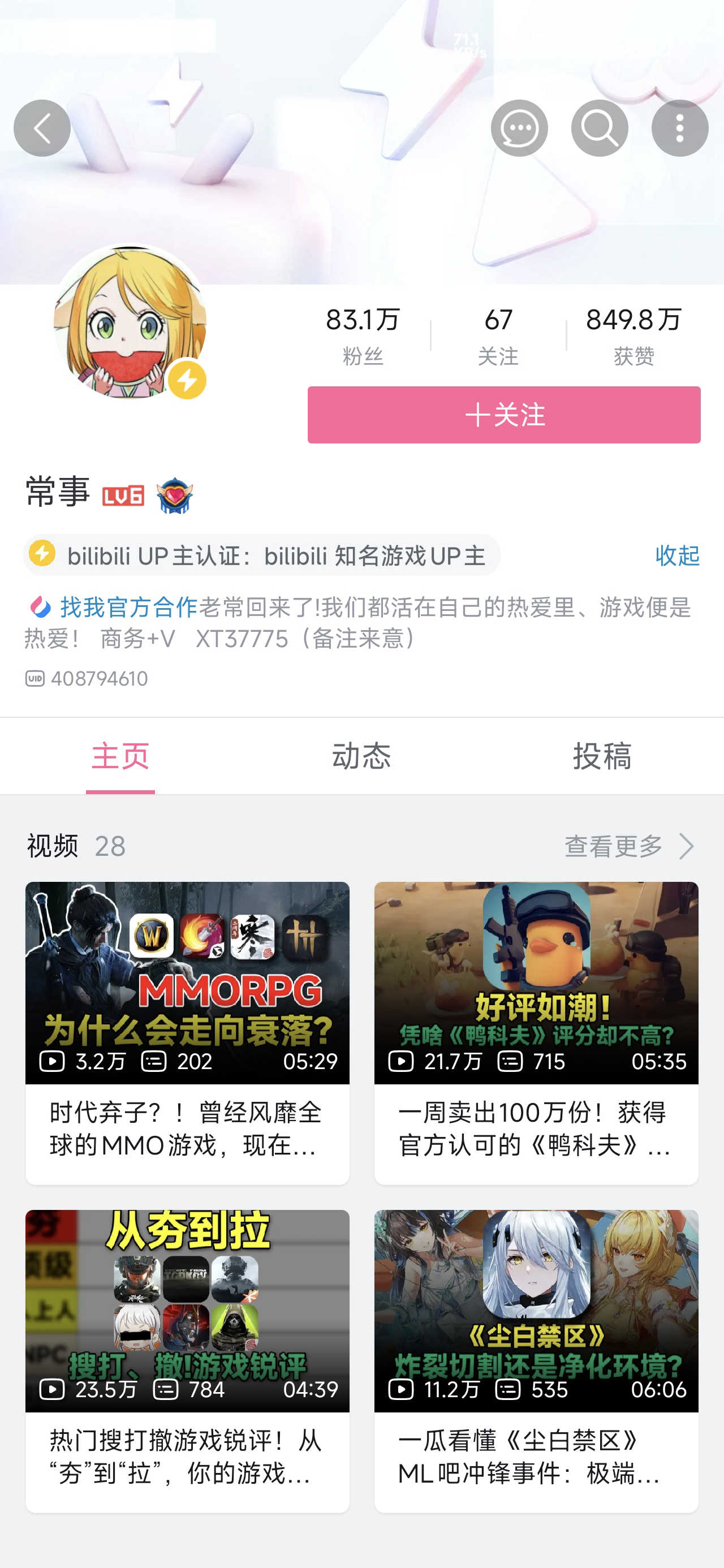Tap the LV6 level badge
The width and height of the screenshot is (724, 1568).
coord(123,496)
